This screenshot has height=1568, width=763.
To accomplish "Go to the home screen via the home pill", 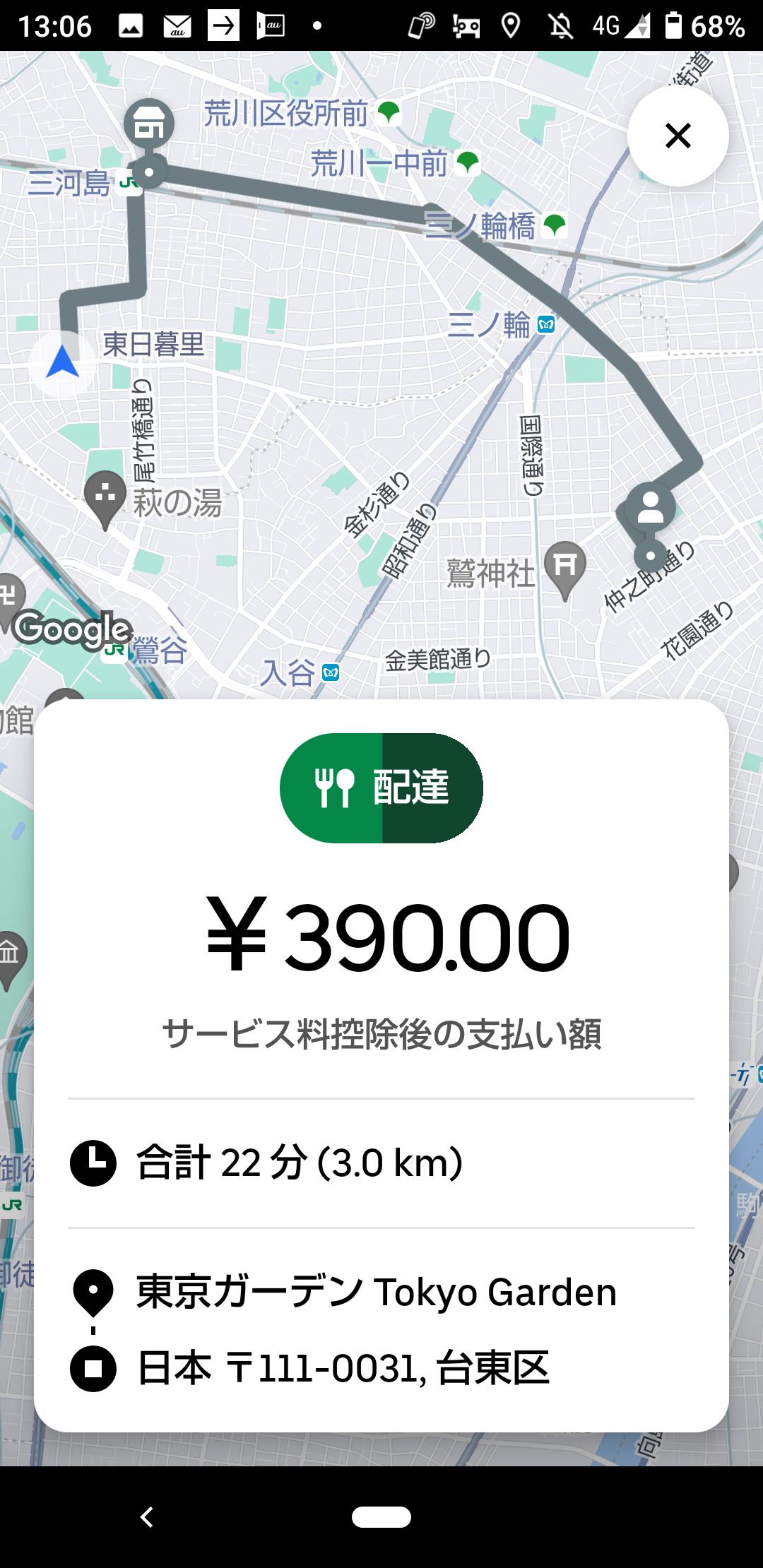I will click(381, 1516).
